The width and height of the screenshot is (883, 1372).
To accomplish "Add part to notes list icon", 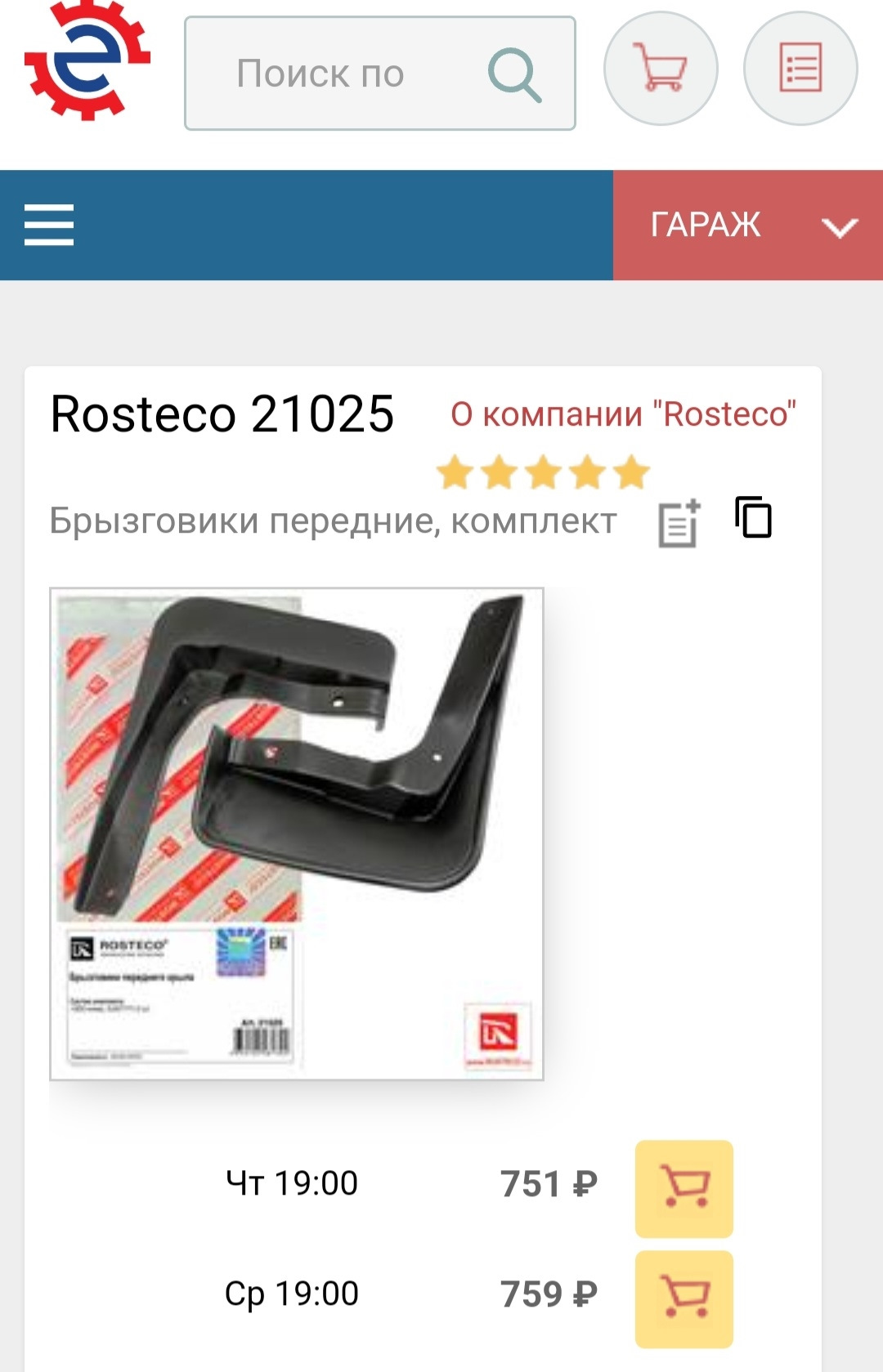I will [x=679, y=523].
